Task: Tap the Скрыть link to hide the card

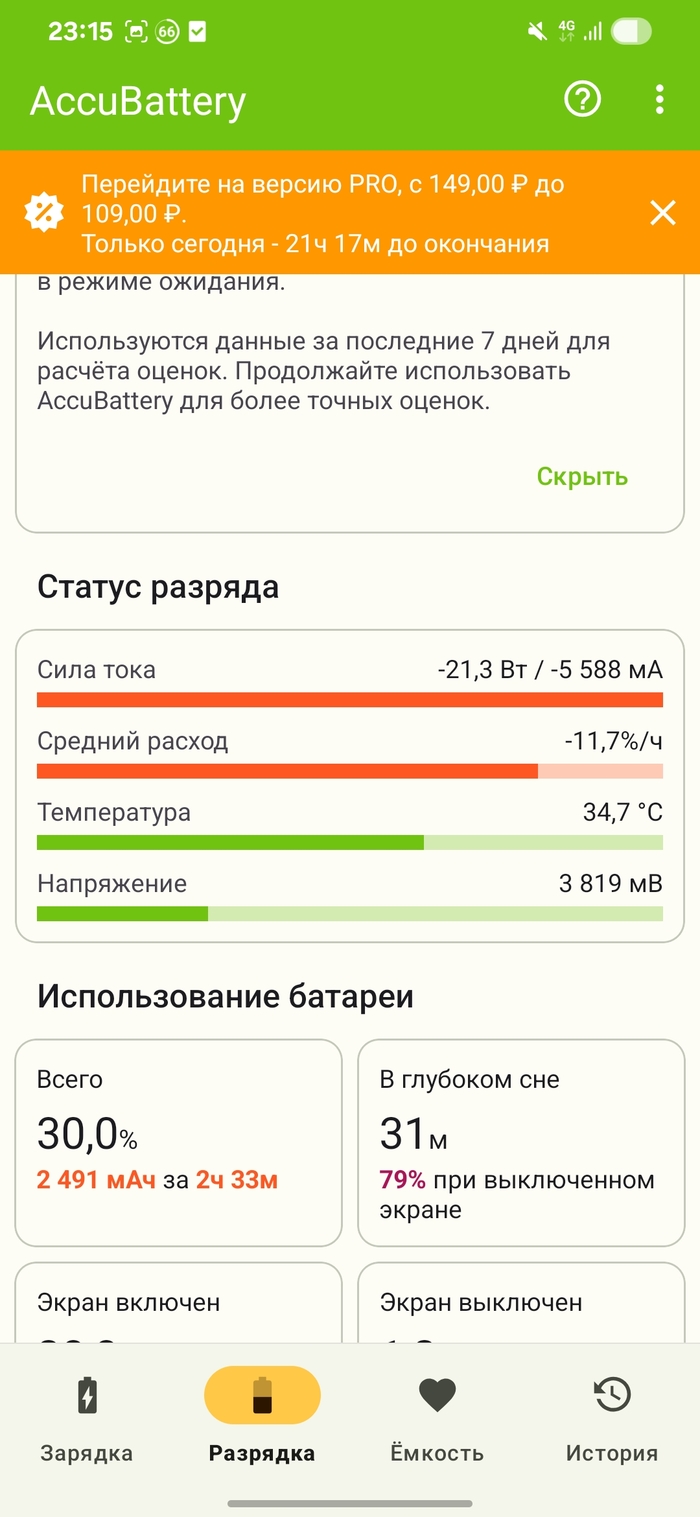Action: [x=582, y=476]
